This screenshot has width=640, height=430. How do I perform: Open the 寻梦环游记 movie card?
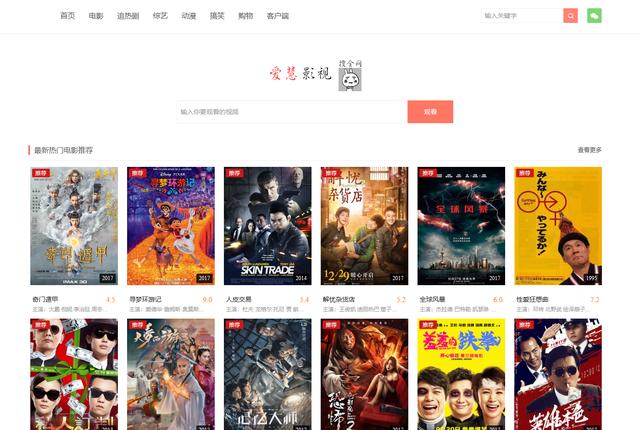(170, 226)
